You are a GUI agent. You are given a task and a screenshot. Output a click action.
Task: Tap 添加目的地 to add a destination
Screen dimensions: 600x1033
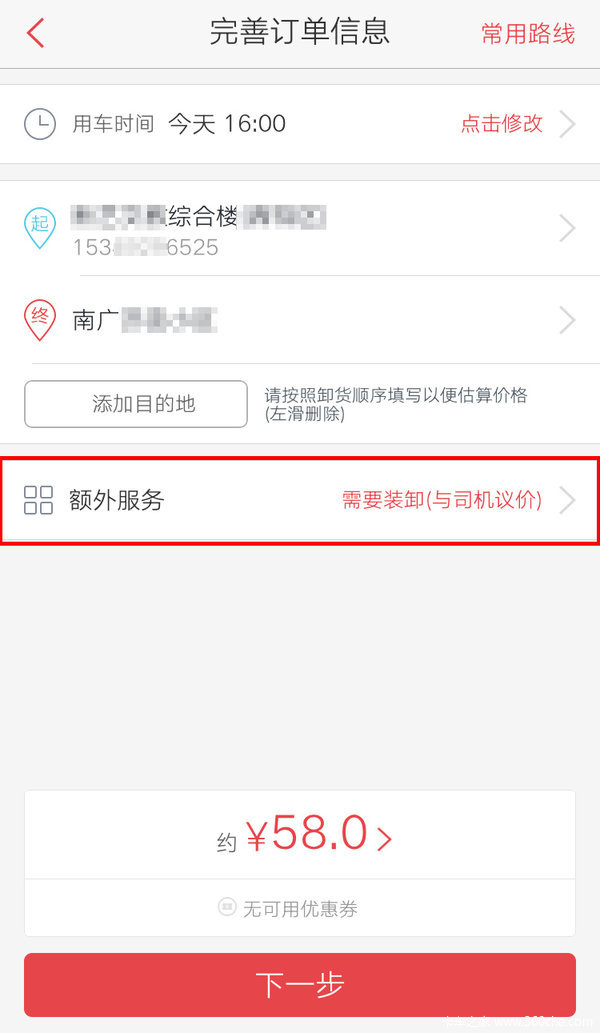[136, 404]
